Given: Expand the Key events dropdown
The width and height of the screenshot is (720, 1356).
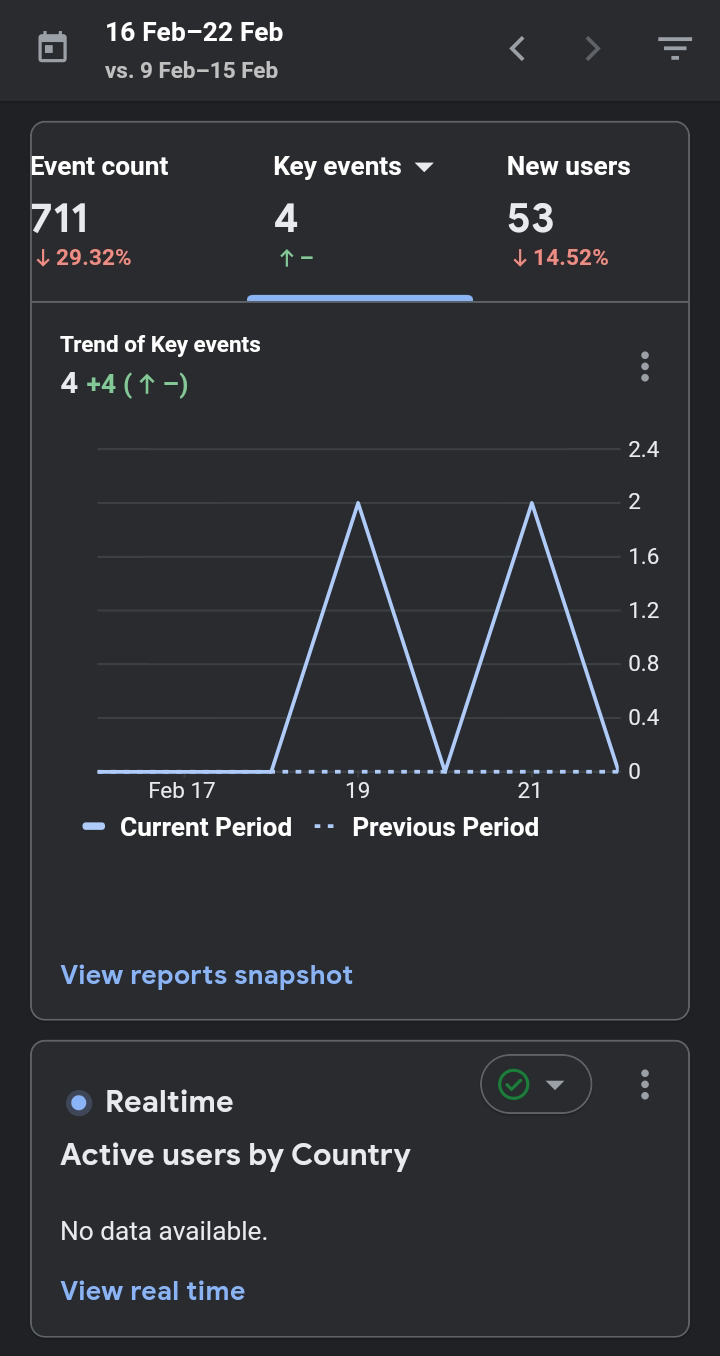Looking at the screenshot, I should pos(424,167).
